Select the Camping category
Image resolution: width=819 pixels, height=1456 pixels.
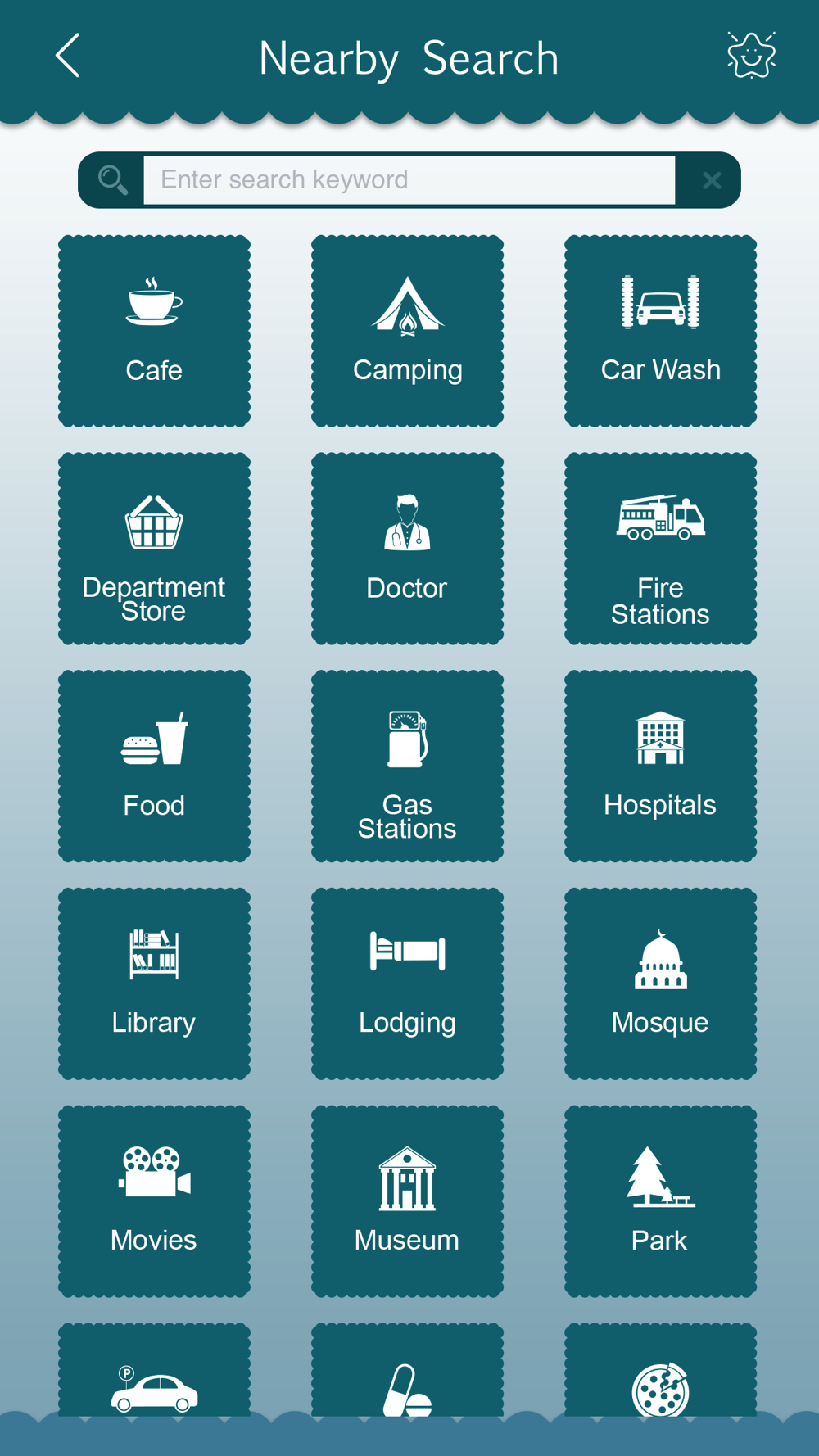(x=407, y=331)
